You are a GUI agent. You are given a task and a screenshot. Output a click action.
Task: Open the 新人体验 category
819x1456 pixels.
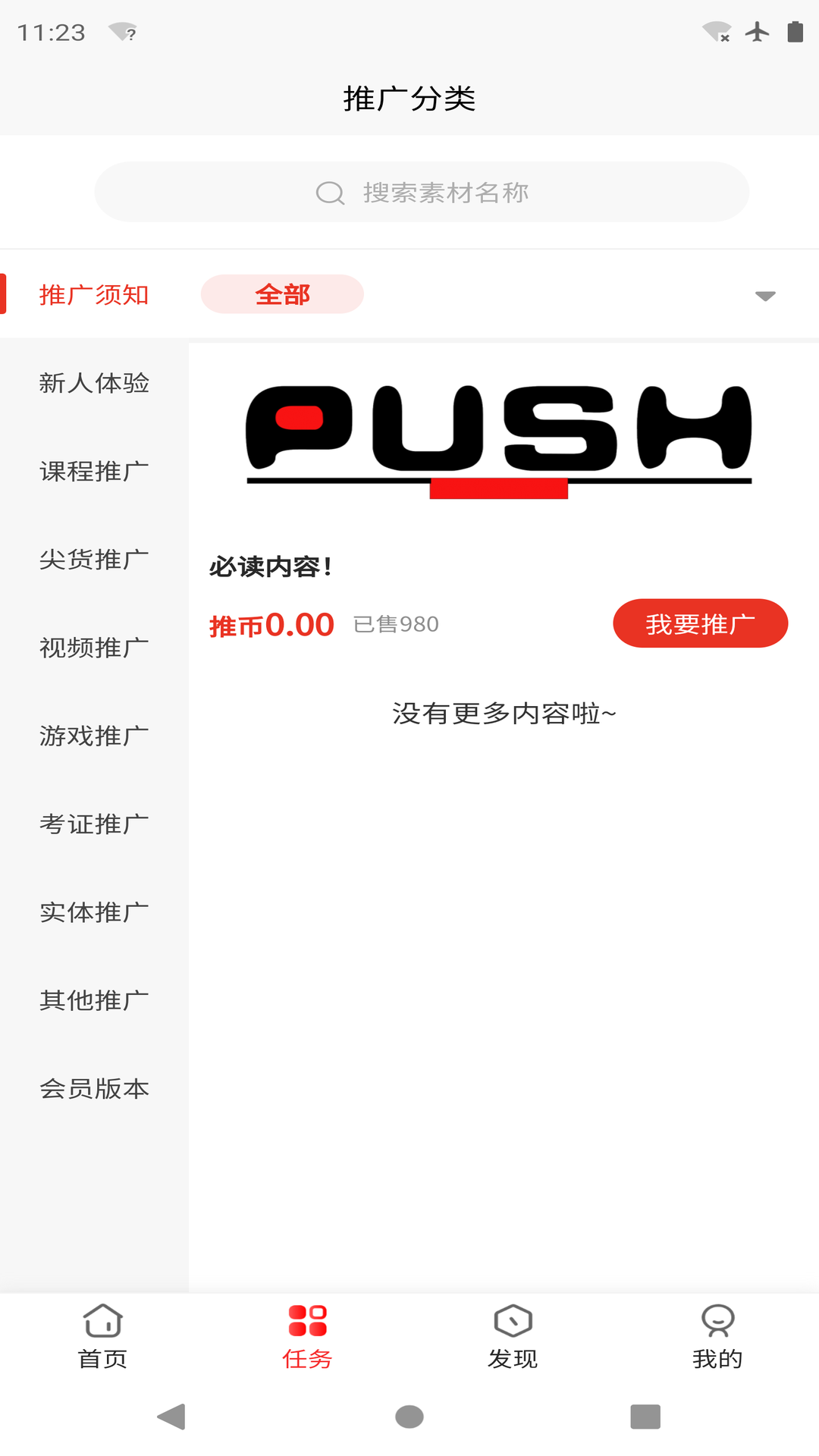point(94,383)
